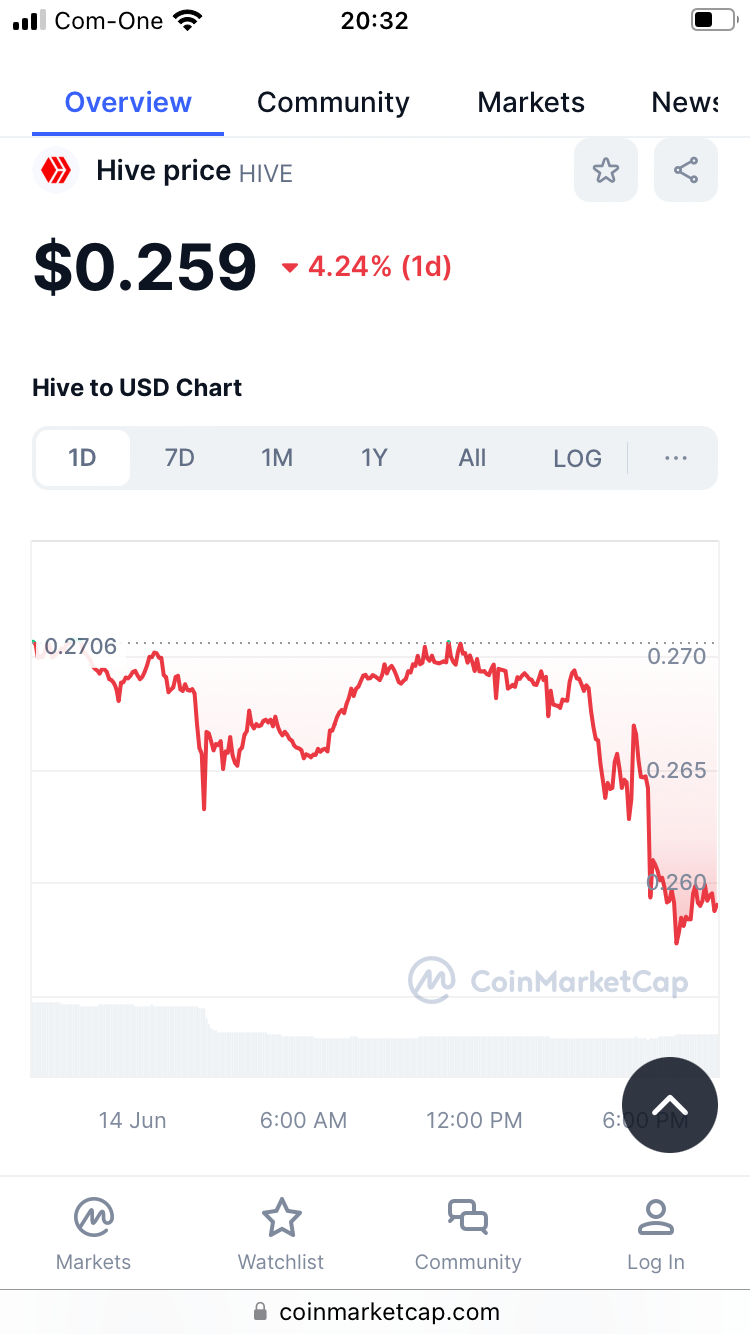The width and height of the screenshot is (750, 1334).
Task: Tap the scroll-to-top arrow button
Action: [670, 1105]
